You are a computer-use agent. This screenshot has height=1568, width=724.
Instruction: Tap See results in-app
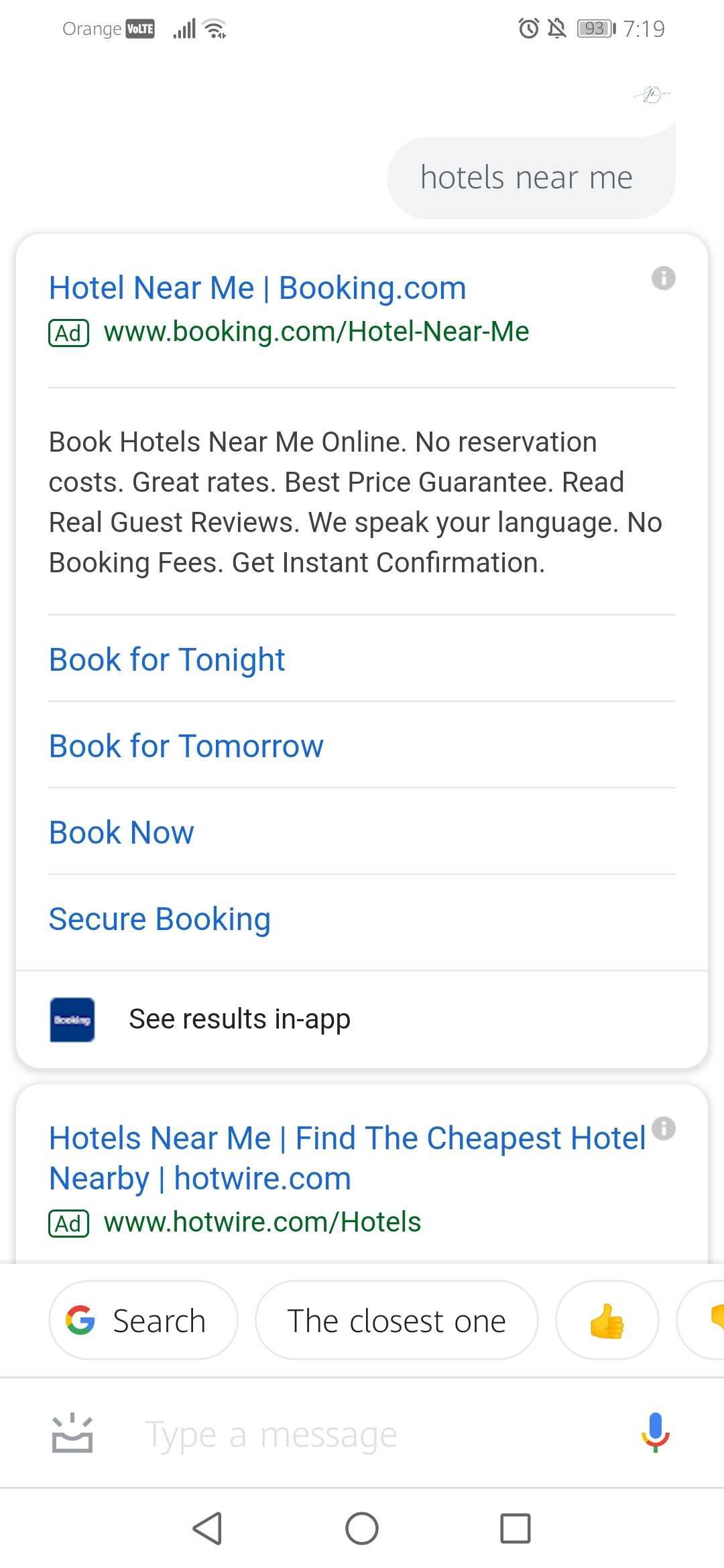239,1018
